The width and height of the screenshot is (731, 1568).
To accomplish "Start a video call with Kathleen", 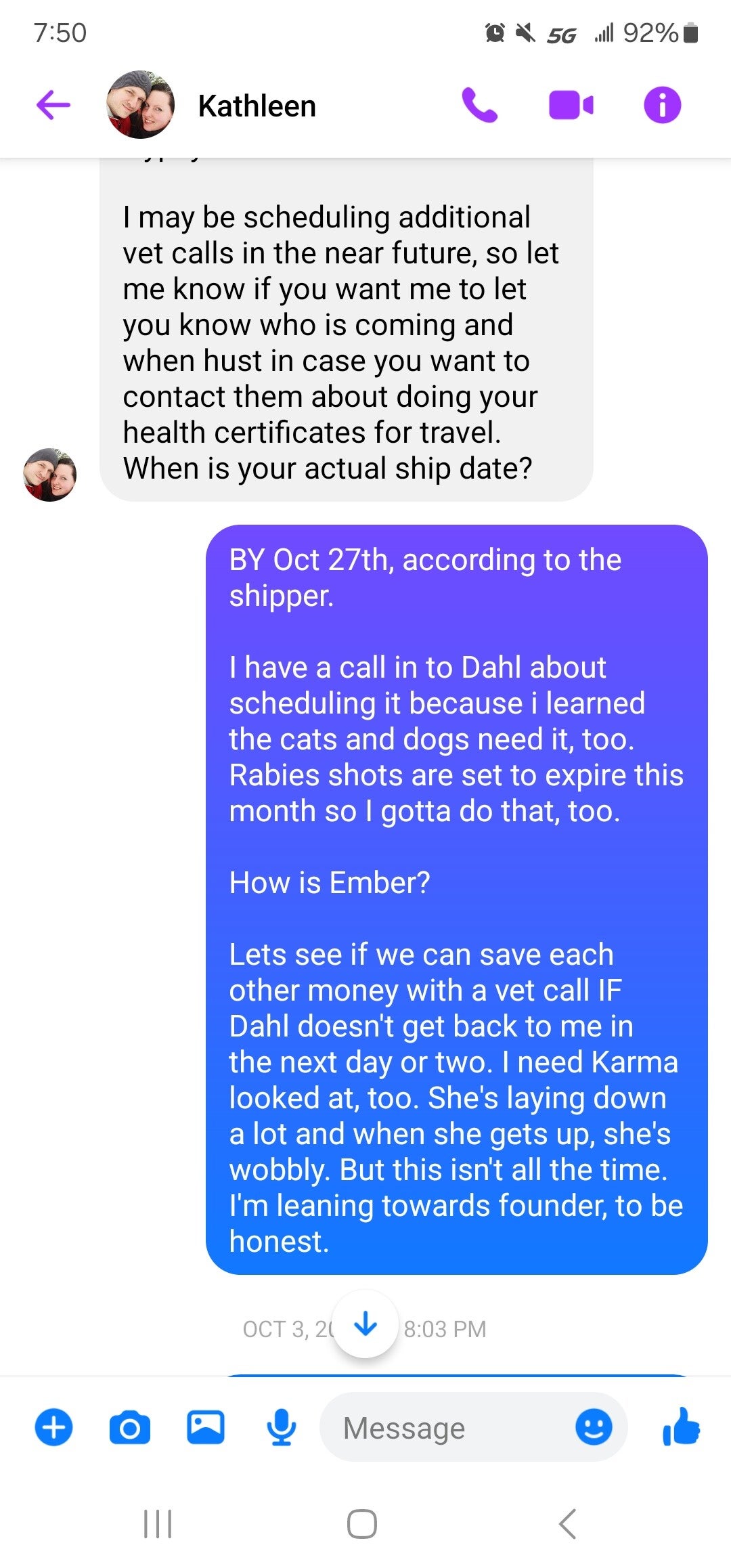I will click(571, 106).
